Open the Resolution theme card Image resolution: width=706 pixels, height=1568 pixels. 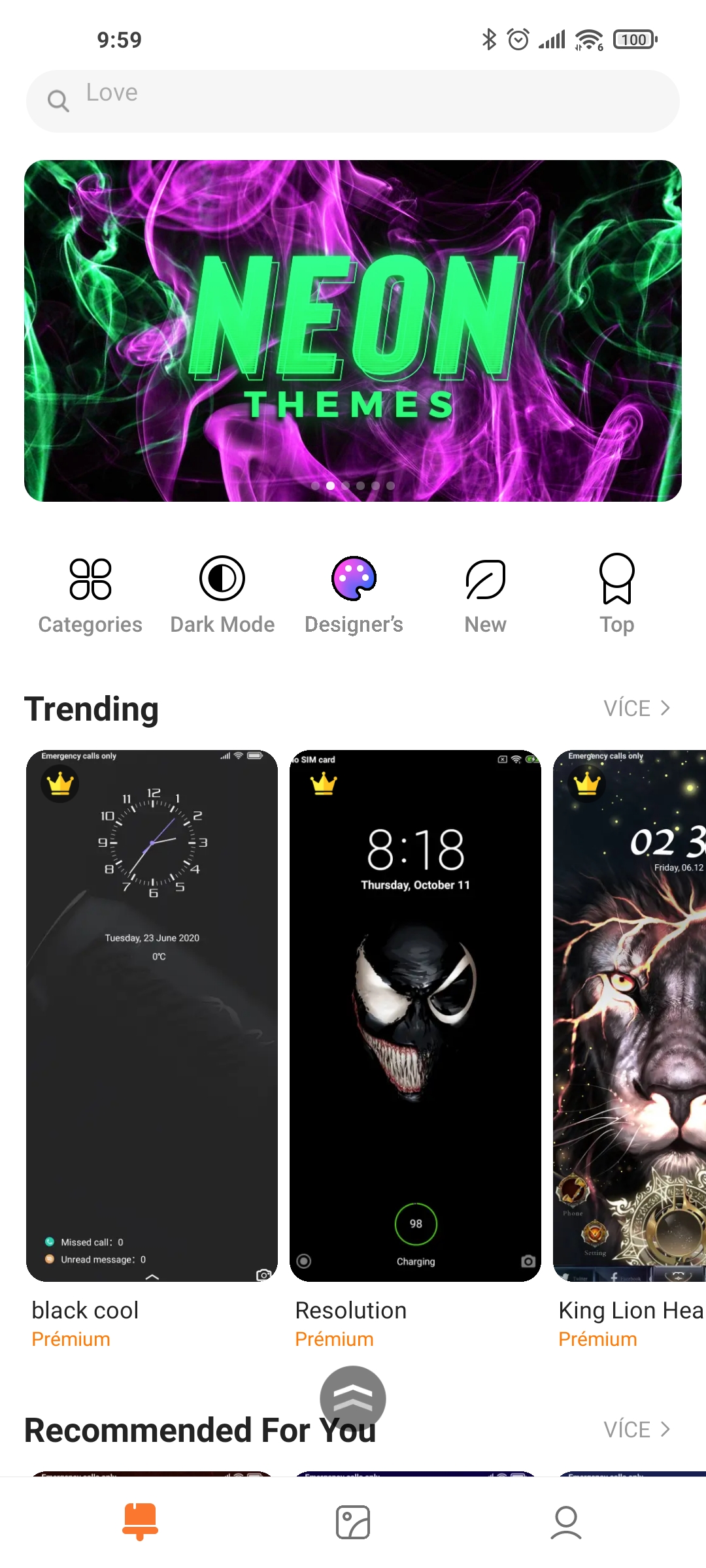[x=415, y=1016]
